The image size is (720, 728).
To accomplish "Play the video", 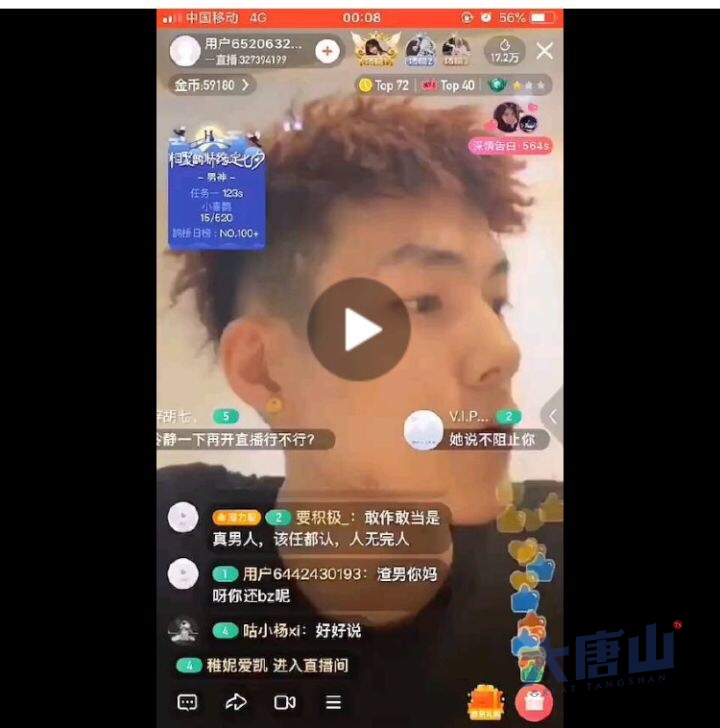I will pyautogui.click(x=359, y=330).
